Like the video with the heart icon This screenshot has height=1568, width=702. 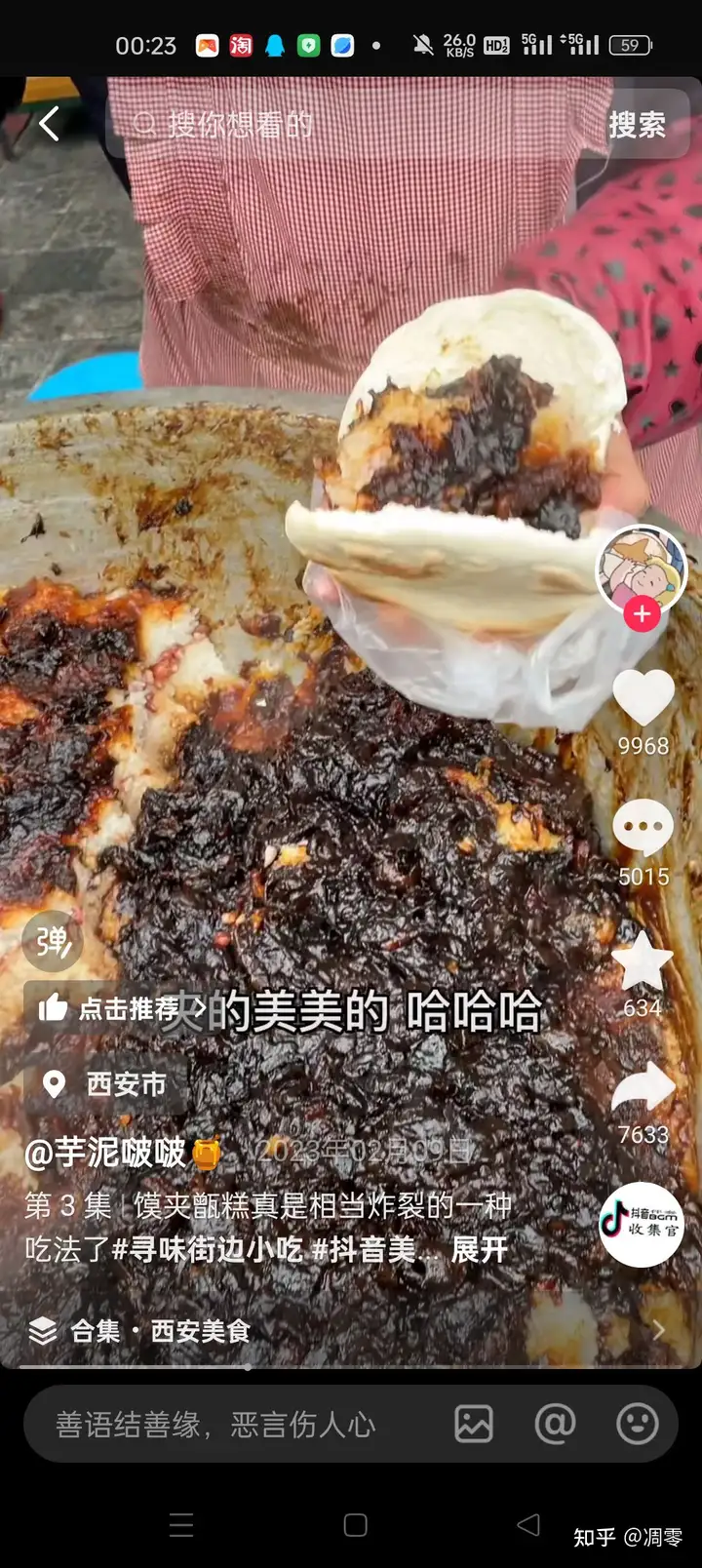643,698
